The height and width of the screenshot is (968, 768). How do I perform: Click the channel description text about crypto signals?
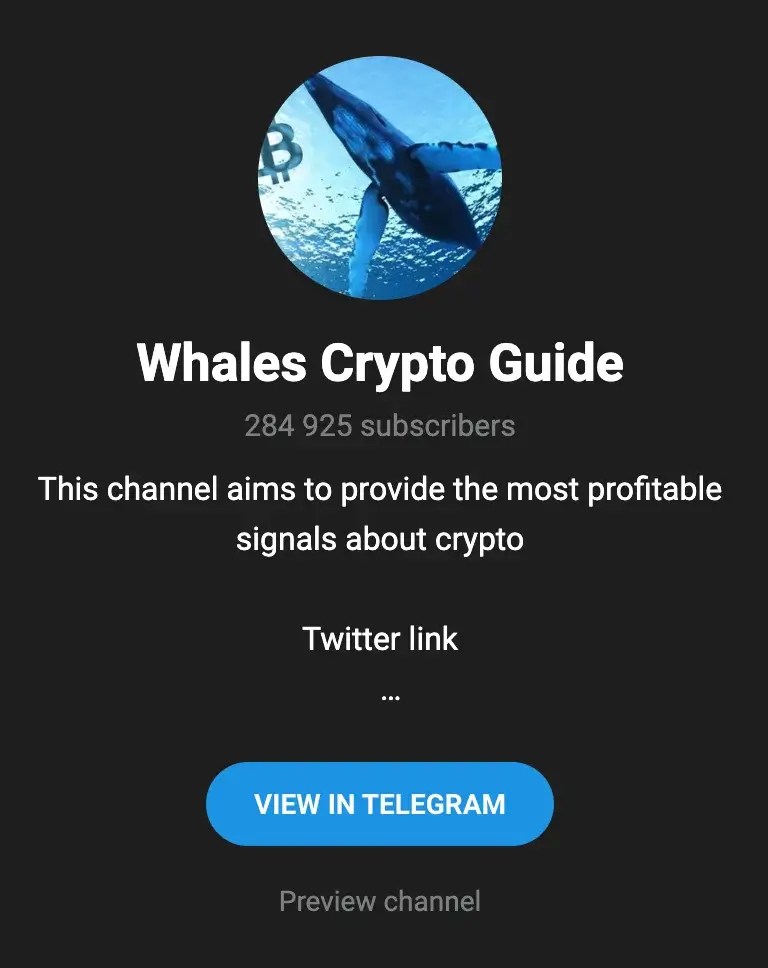380,513
